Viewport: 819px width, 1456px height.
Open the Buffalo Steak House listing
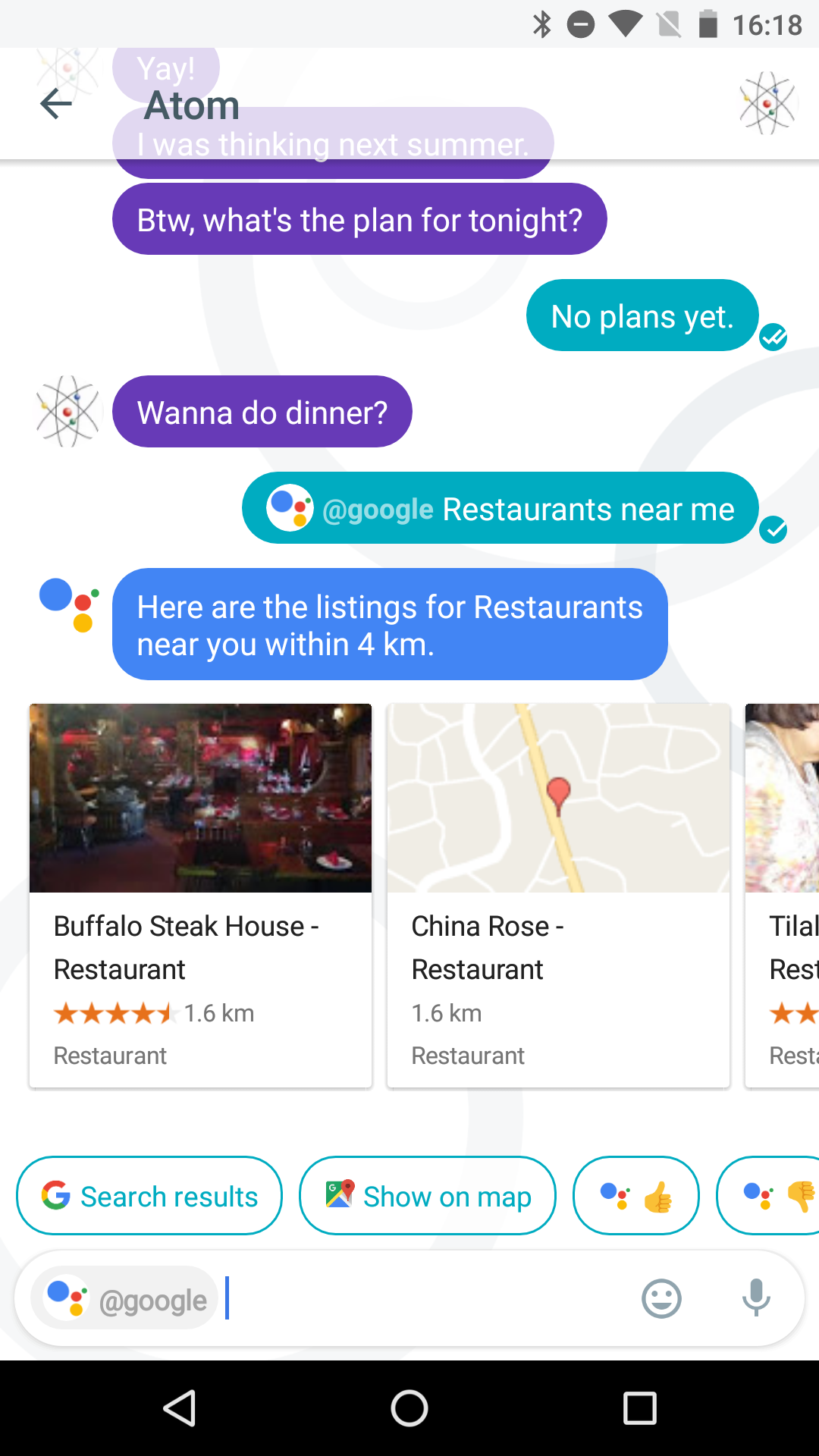click(x=199, y=948)
